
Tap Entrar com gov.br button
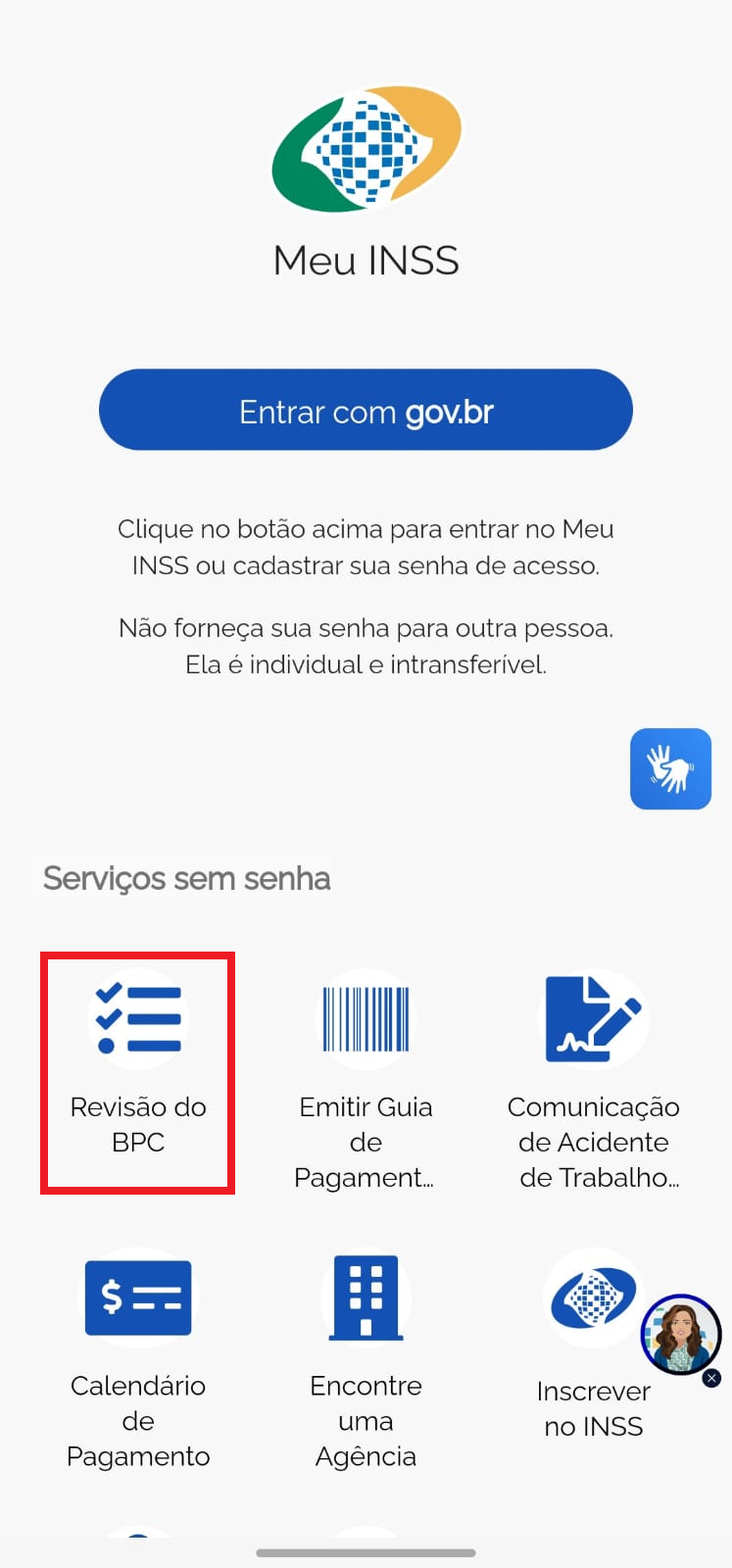366,410
